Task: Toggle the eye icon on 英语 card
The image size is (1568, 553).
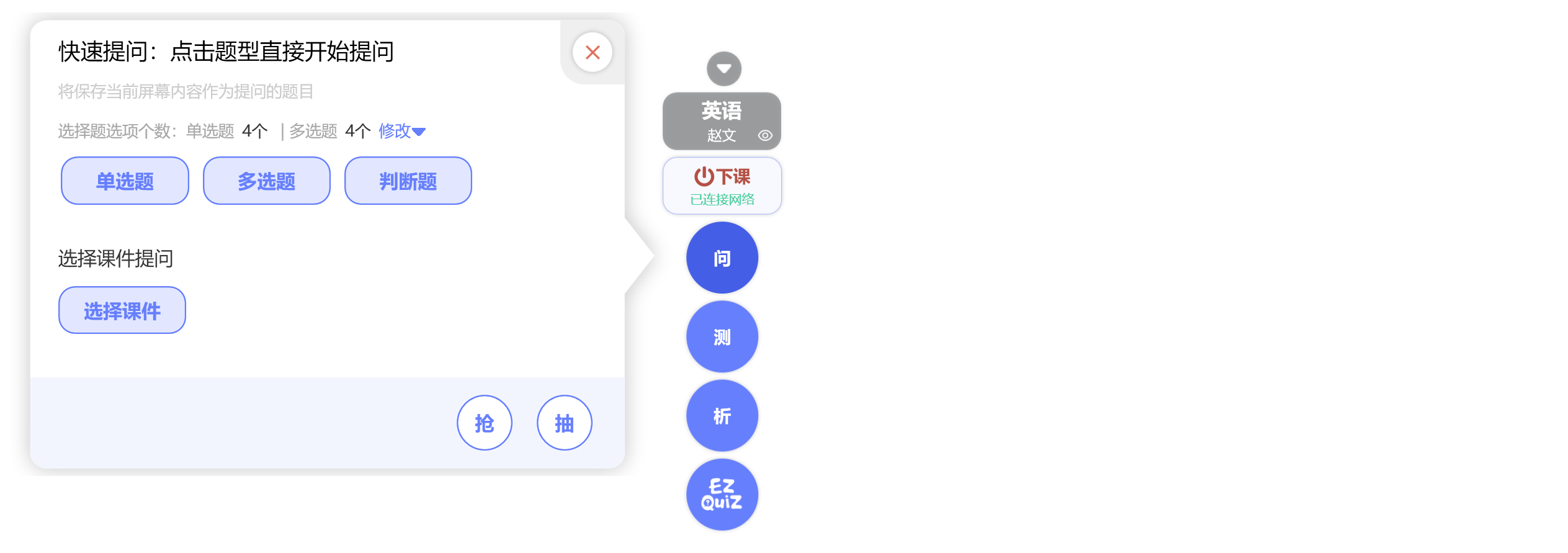Action: pyautogui.click(x=765, y=135)
